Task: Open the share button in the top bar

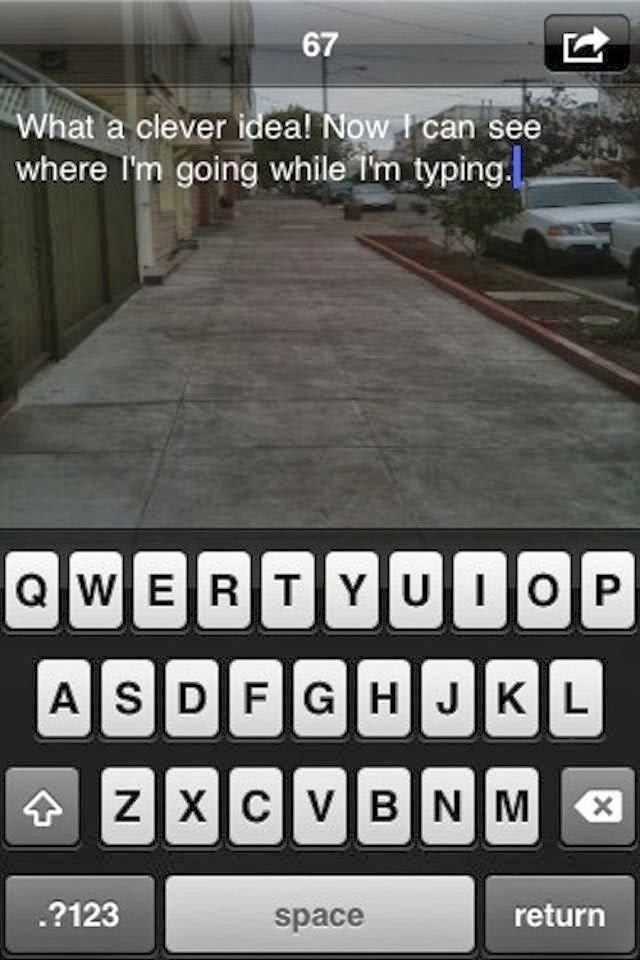Action: coord(586,43)
